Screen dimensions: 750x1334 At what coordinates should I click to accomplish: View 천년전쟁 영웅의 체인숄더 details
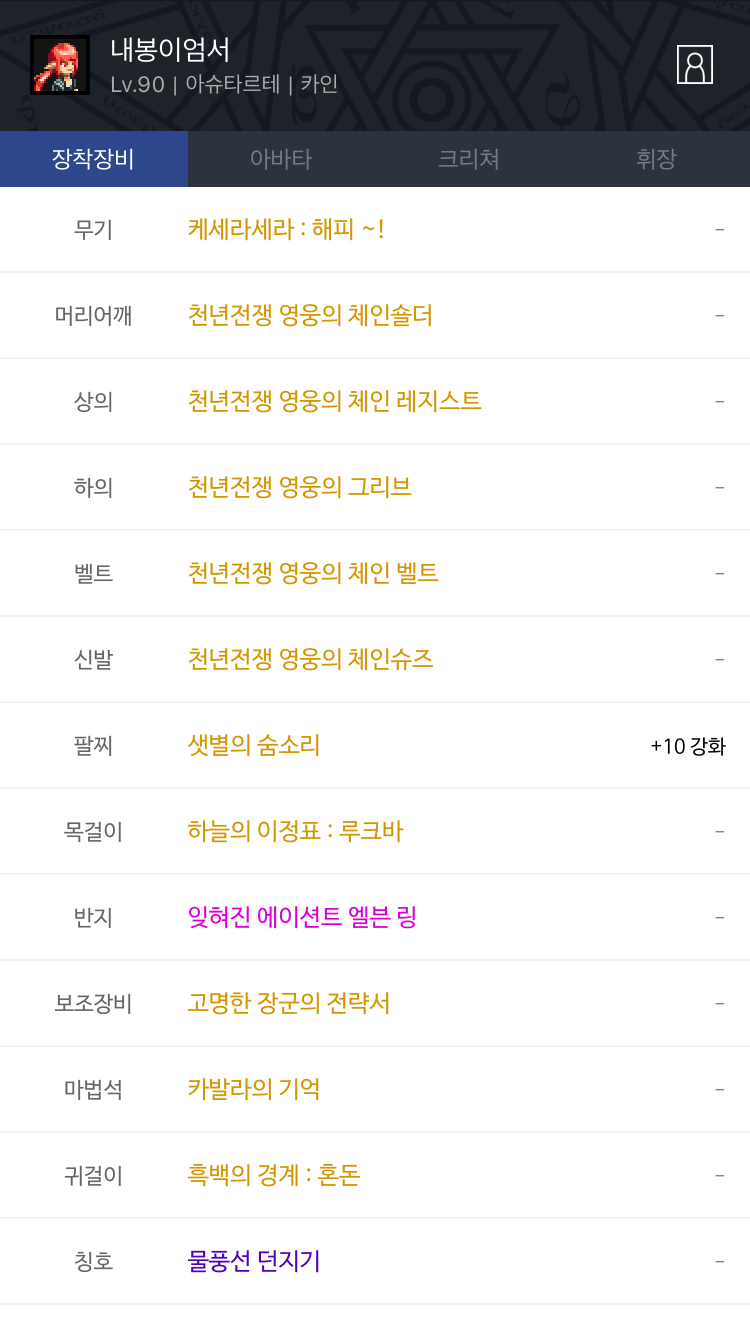310,316
